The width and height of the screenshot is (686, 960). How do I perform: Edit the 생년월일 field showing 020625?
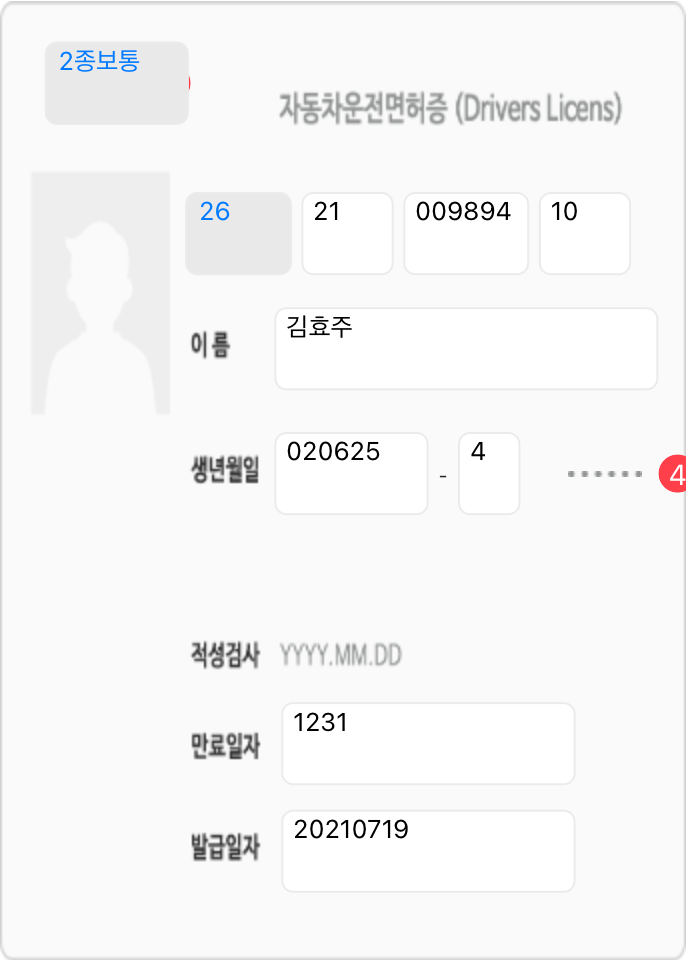(351, 473)
